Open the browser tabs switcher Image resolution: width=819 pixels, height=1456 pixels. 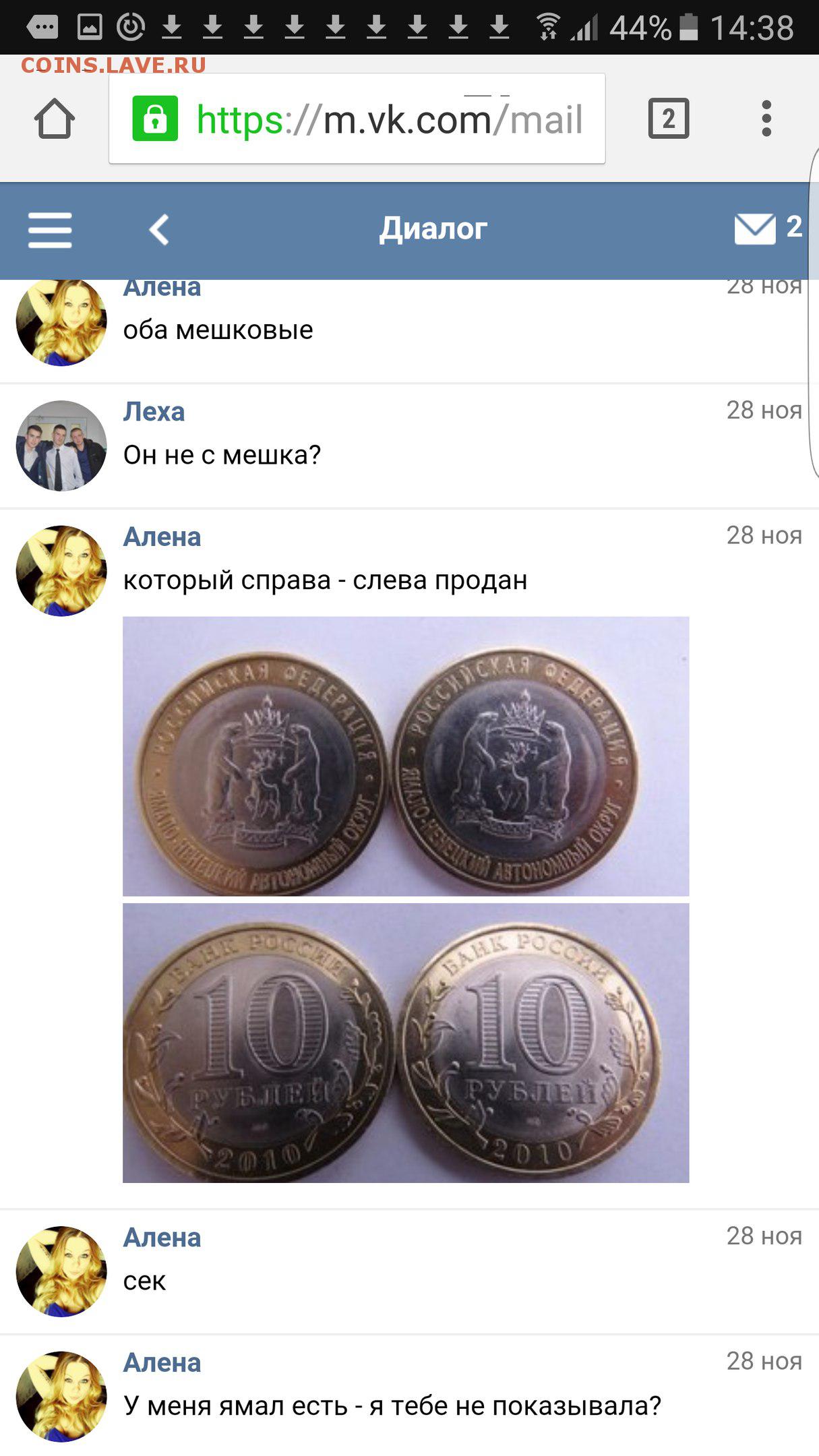[x=668, y=119]
